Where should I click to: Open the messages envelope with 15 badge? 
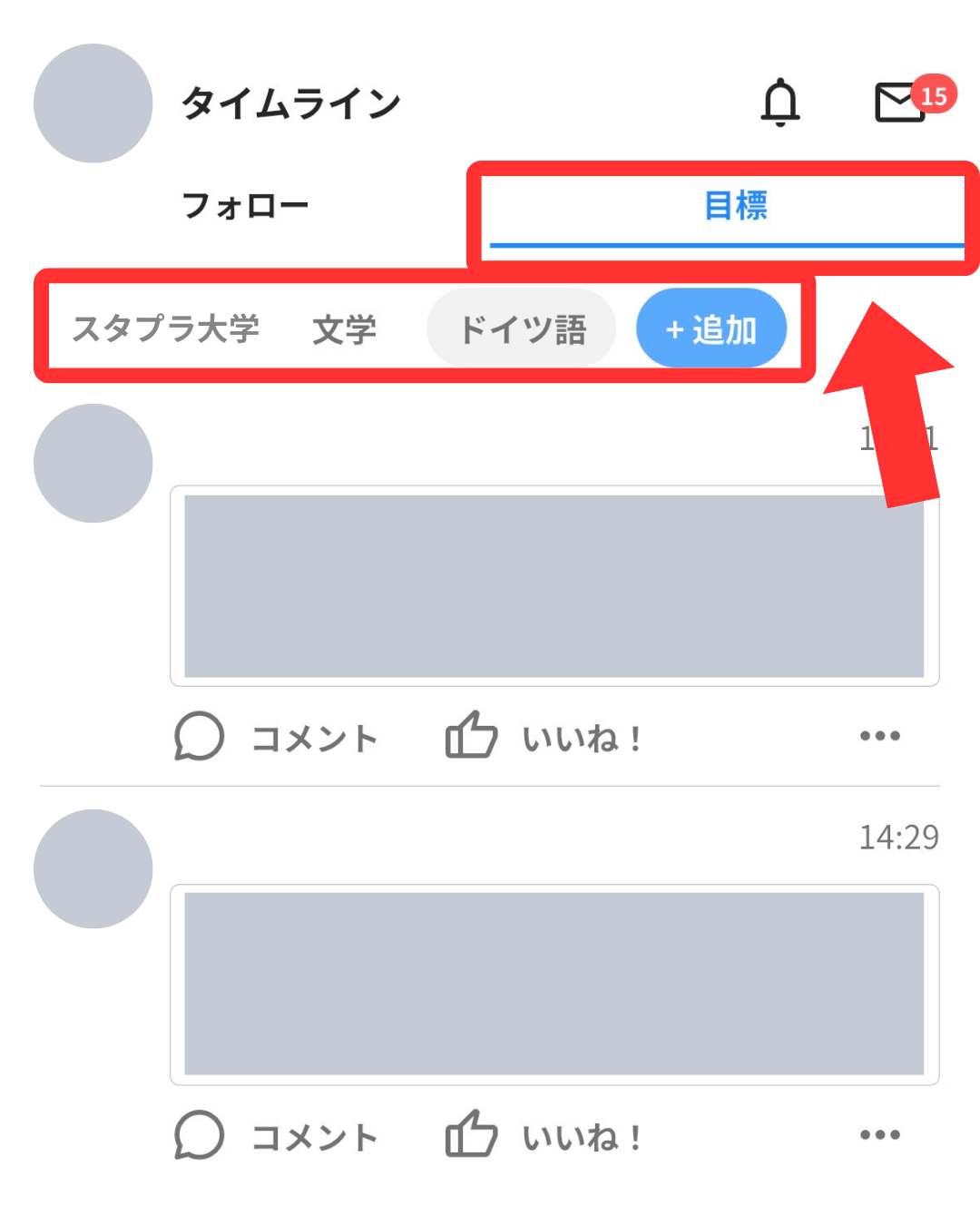(900, 101)
